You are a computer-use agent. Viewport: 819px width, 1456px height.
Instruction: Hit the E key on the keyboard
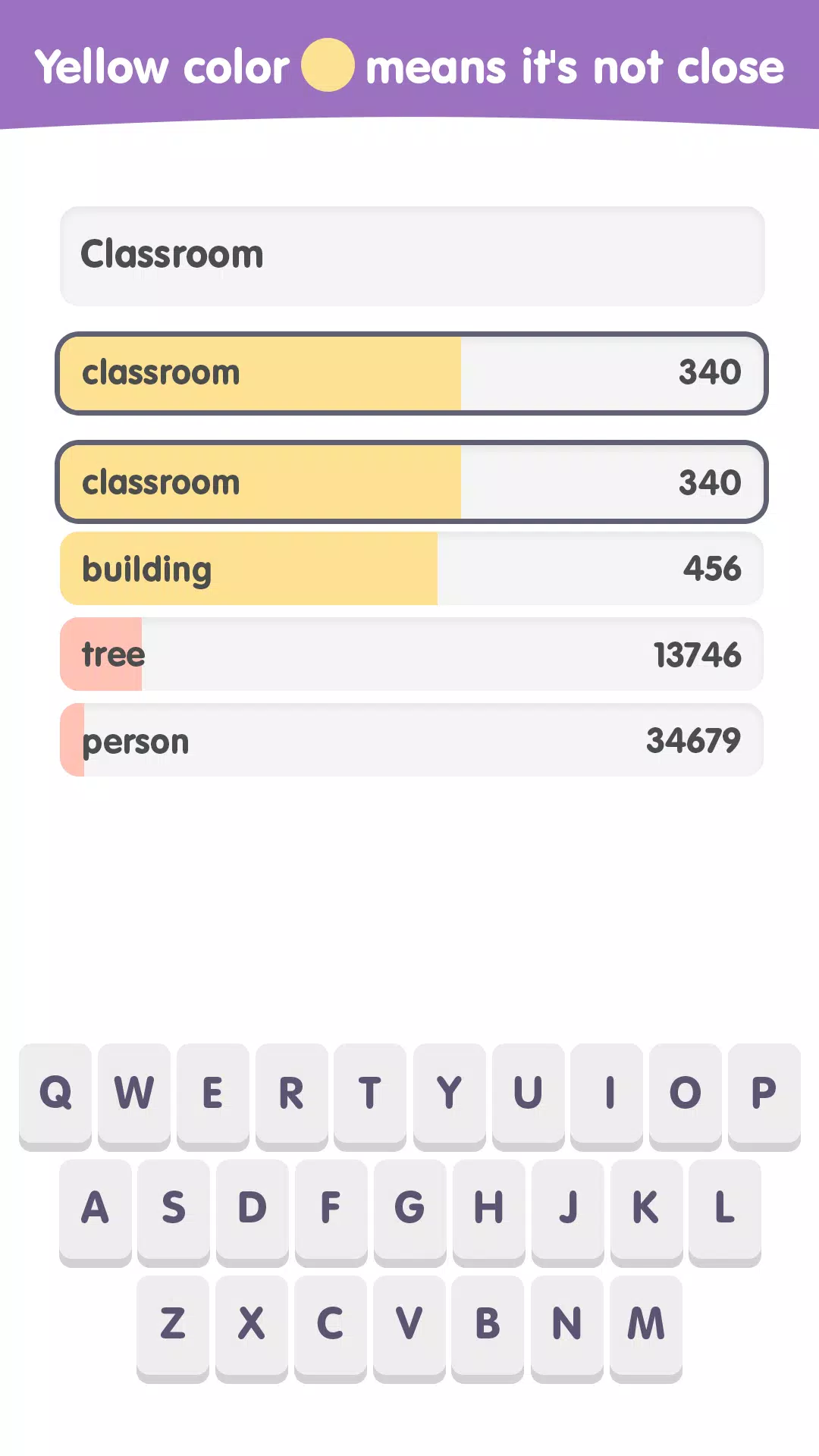213,1094
